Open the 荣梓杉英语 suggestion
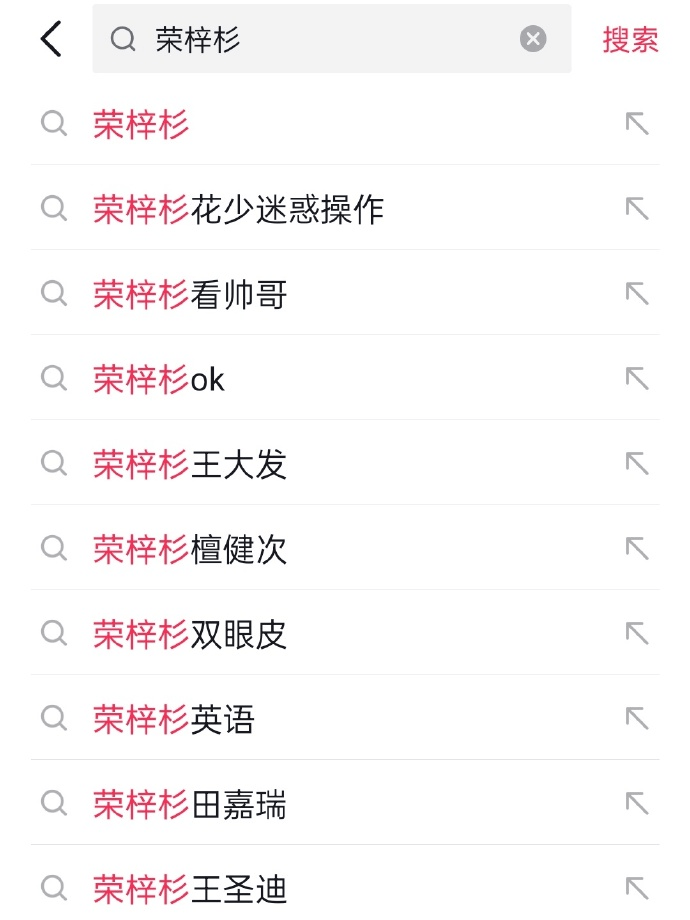The width and height of the screenshot is (690, 920). tap(174, 719)
